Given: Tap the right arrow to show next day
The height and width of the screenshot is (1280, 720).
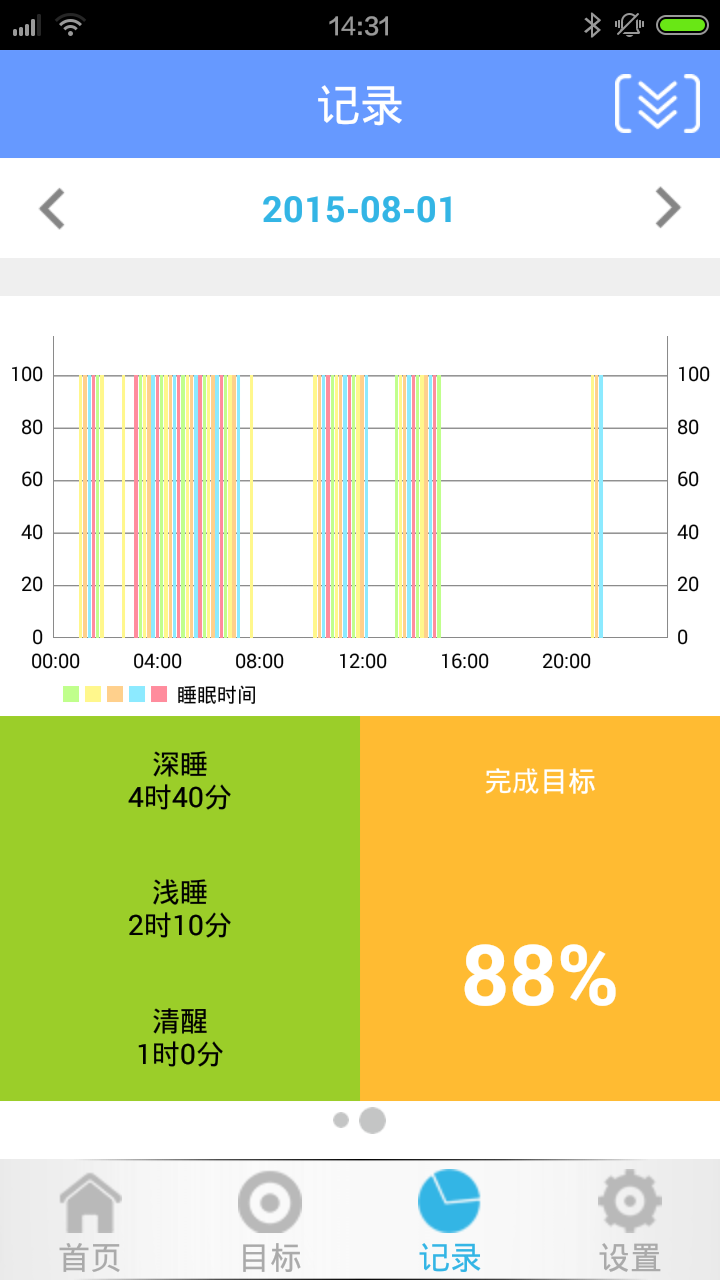Looking at the screenshot, I should (x=669, y=207).
